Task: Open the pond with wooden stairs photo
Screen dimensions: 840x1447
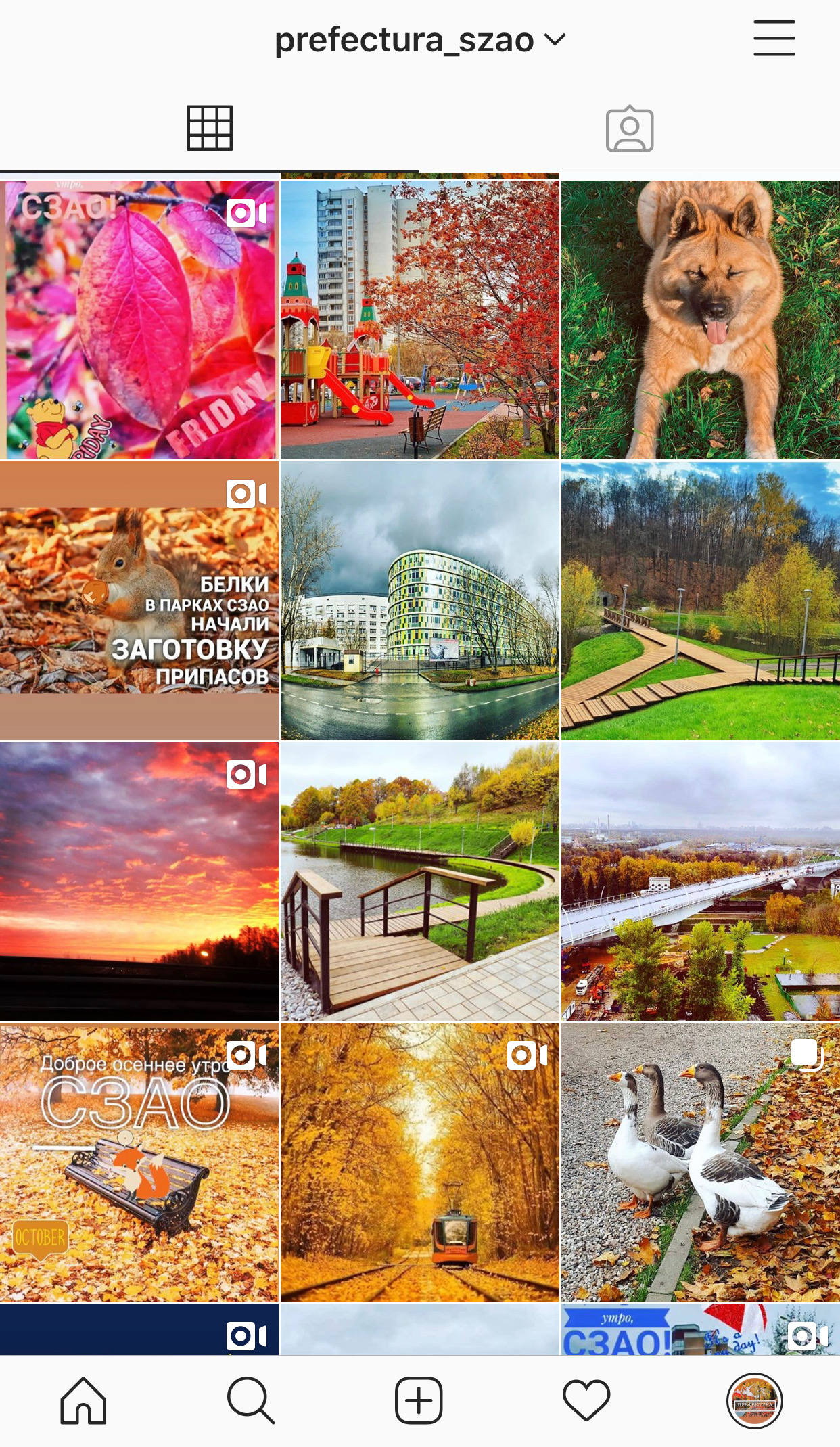Action: [x=420, y=881]
